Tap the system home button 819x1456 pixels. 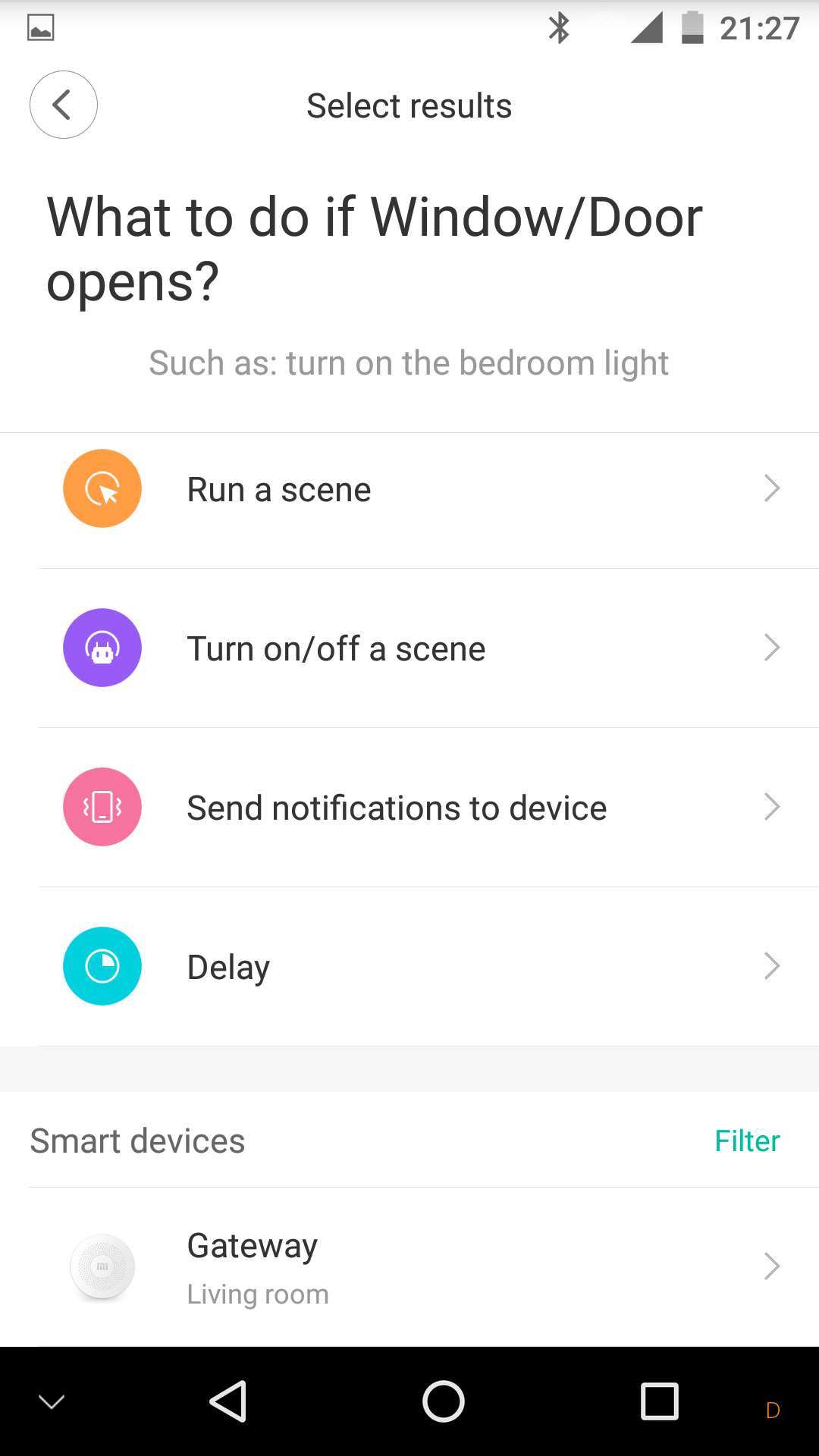click(x=444, y=1401)
